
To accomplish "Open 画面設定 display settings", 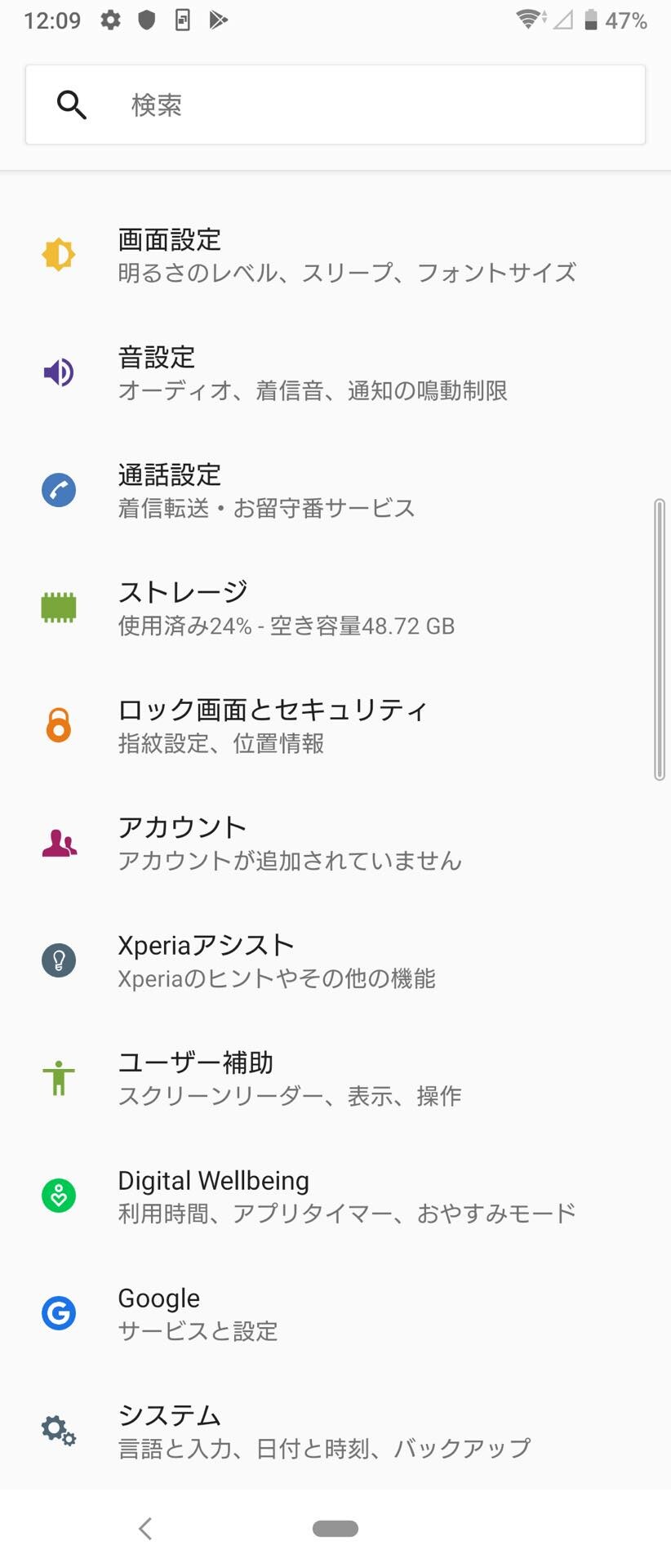I will [x=335, y=255].
